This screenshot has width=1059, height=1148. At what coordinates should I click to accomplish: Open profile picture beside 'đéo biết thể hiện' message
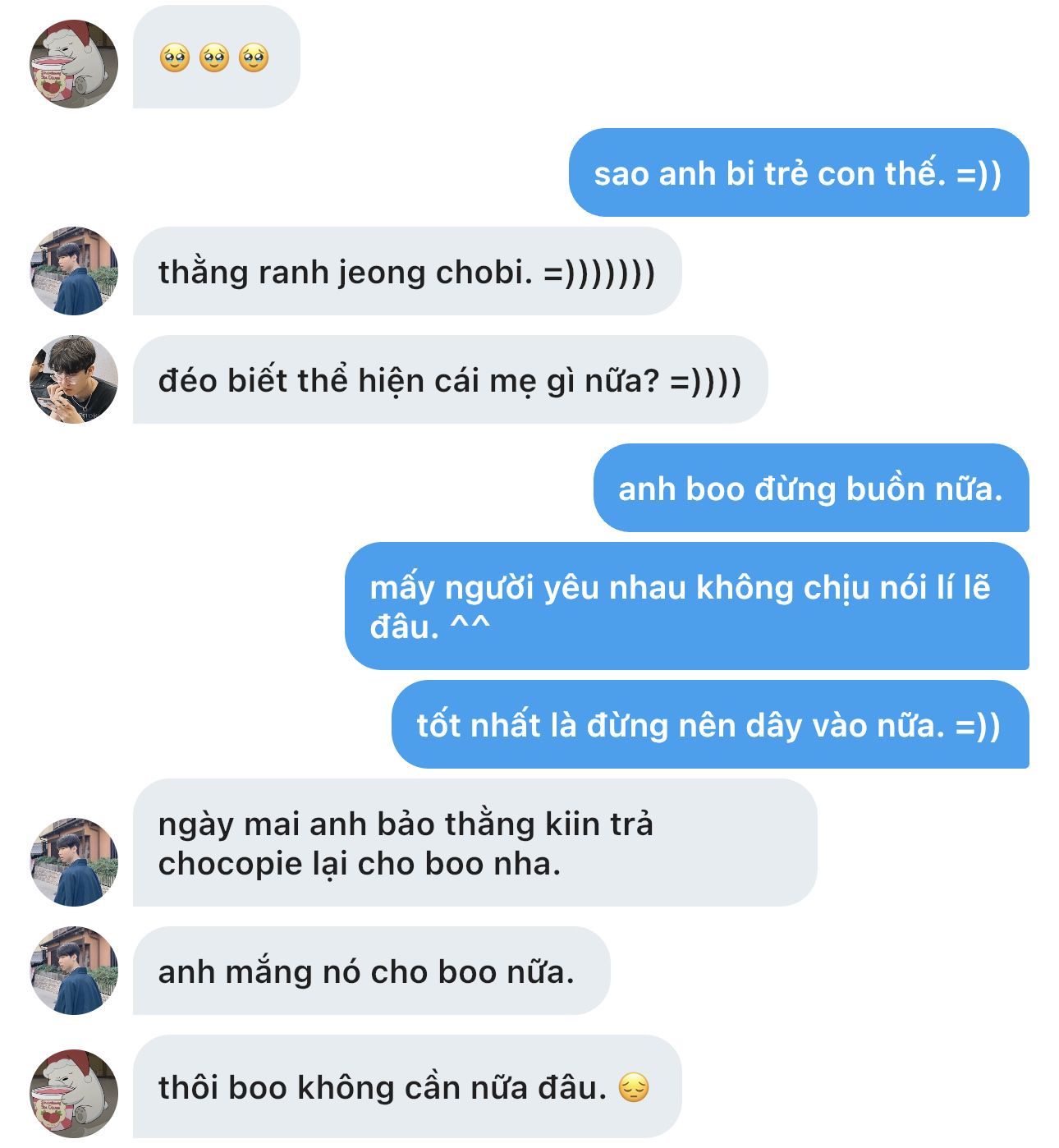point(74,379)
